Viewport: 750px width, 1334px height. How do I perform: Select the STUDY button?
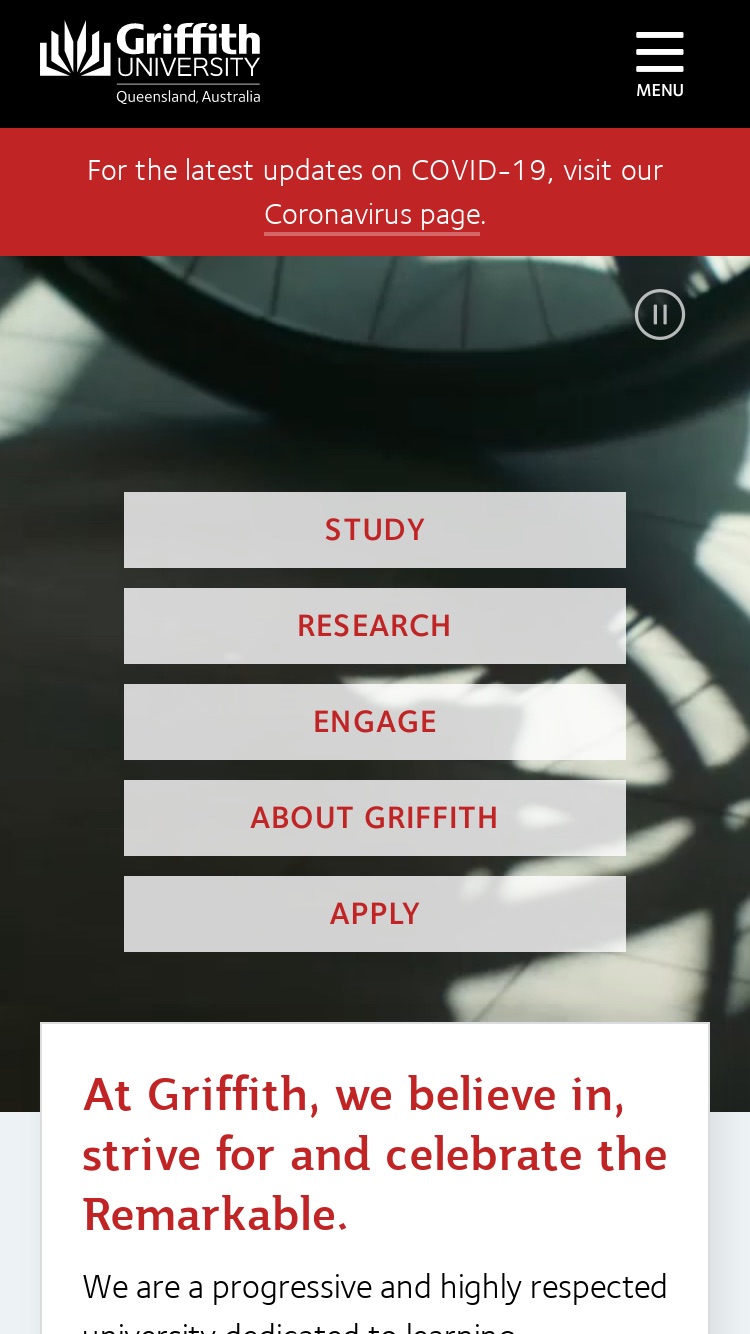(375, 530)
